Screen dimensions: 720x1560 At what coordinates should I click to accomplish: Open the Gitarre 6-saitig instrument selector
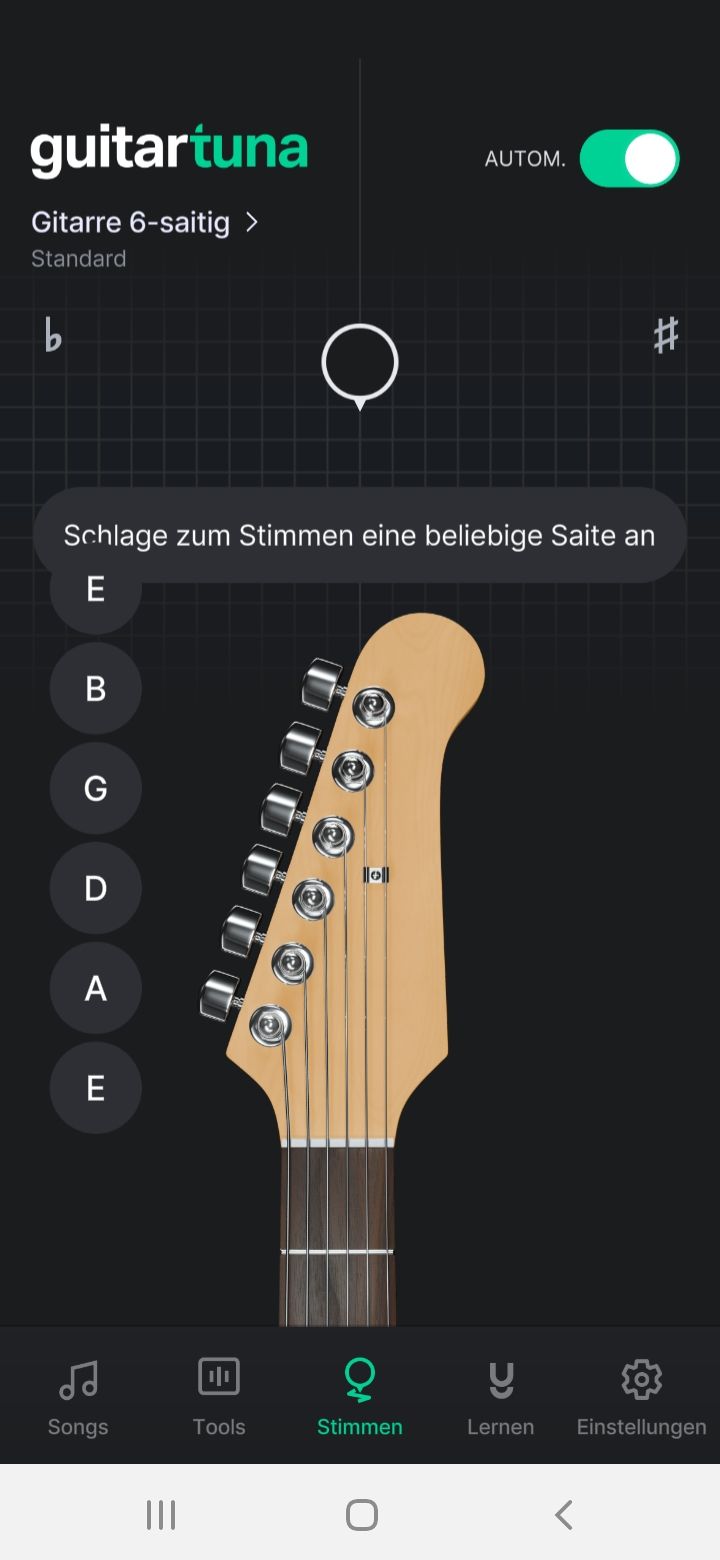coord(145,222)
